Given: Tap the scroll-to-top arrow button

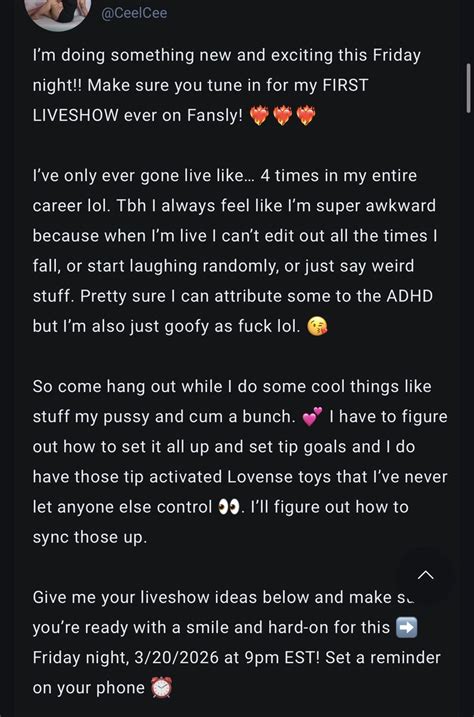Looking at the screenshot, I should tap(426, 575).
